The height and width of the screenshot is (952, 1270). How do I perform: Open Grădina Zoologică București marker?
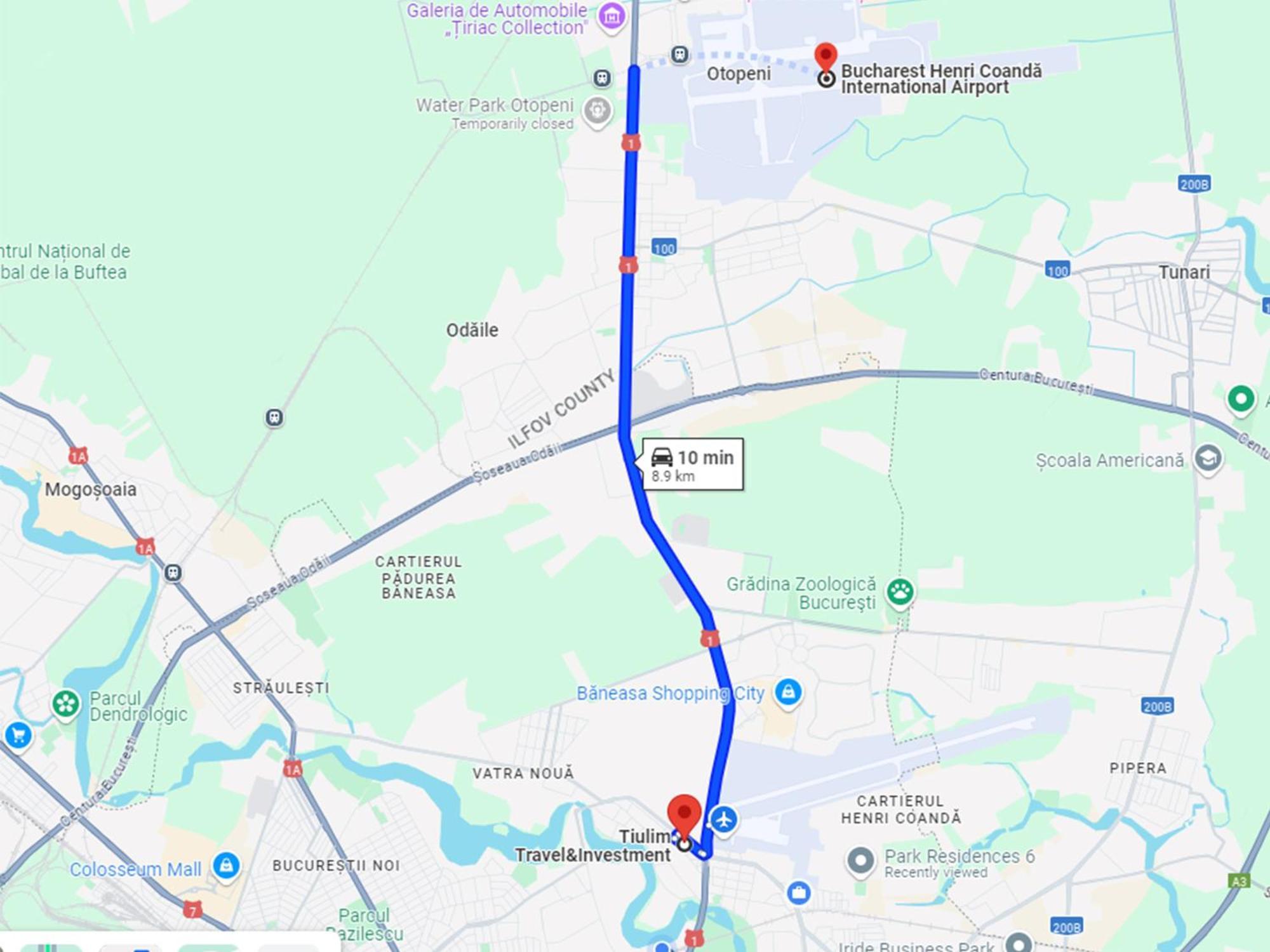pos(900,592)
